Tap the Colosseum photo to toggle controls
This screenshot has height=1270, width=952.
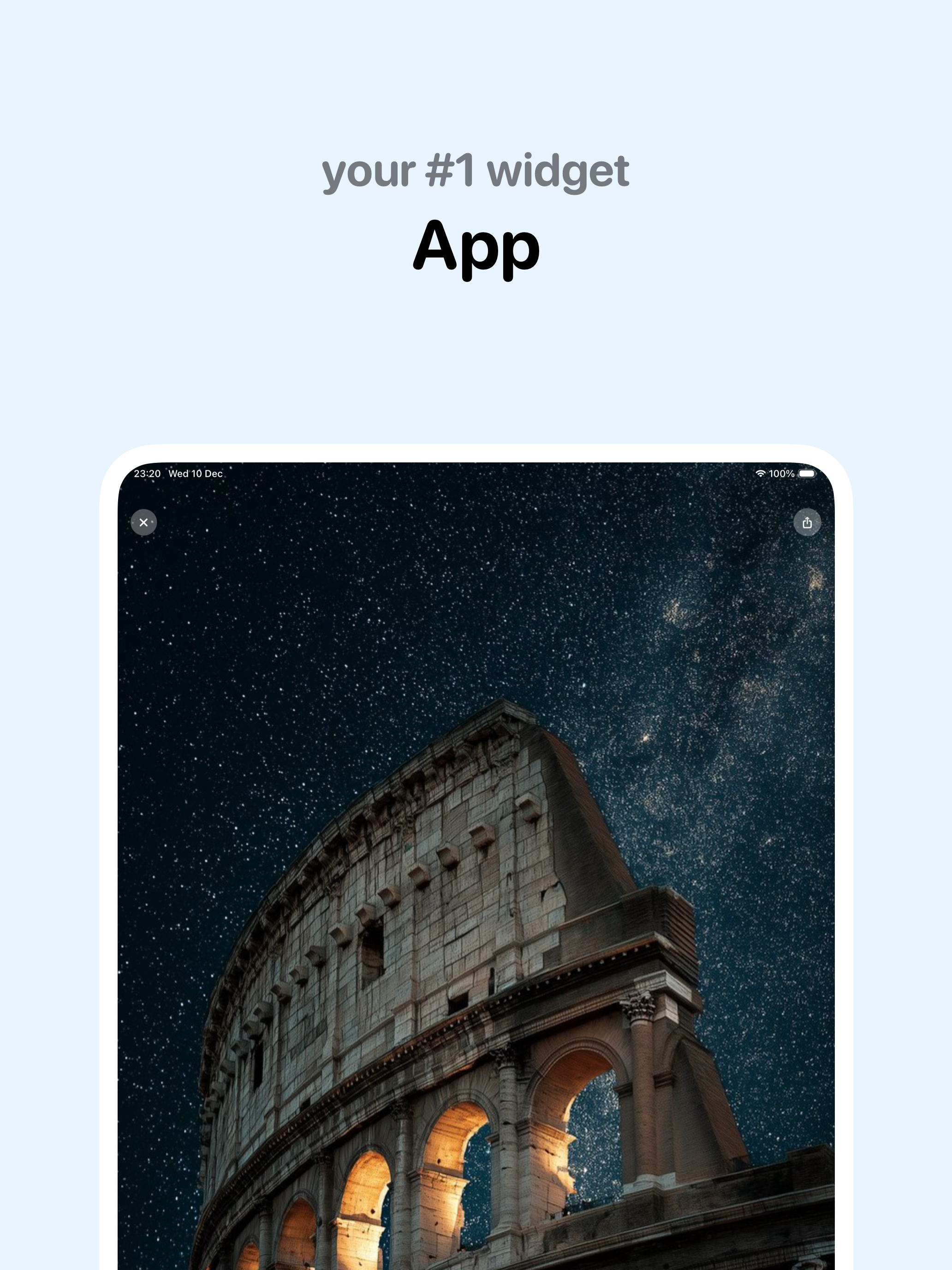(x=476, y=919)
